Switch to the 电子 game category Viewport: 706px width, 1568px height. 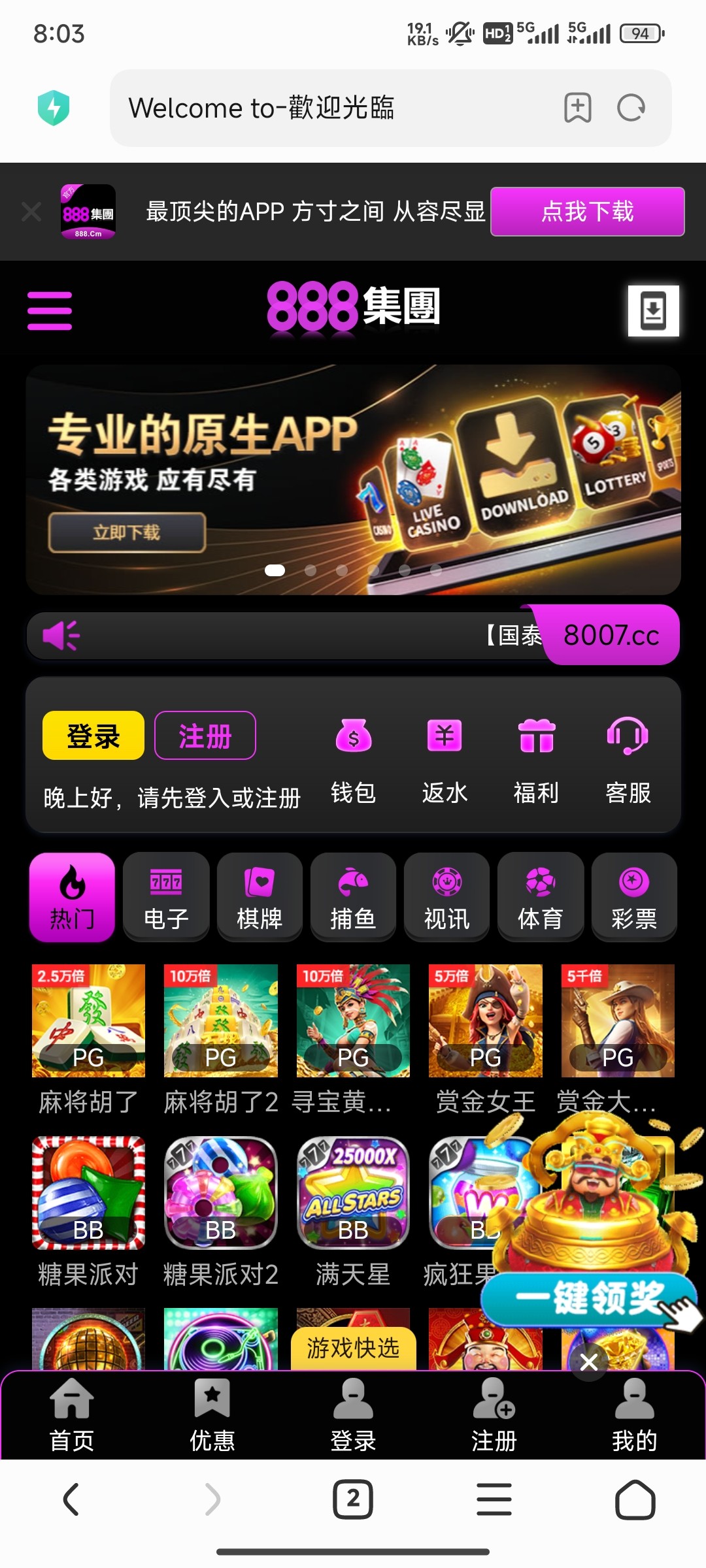click(166, 896)
